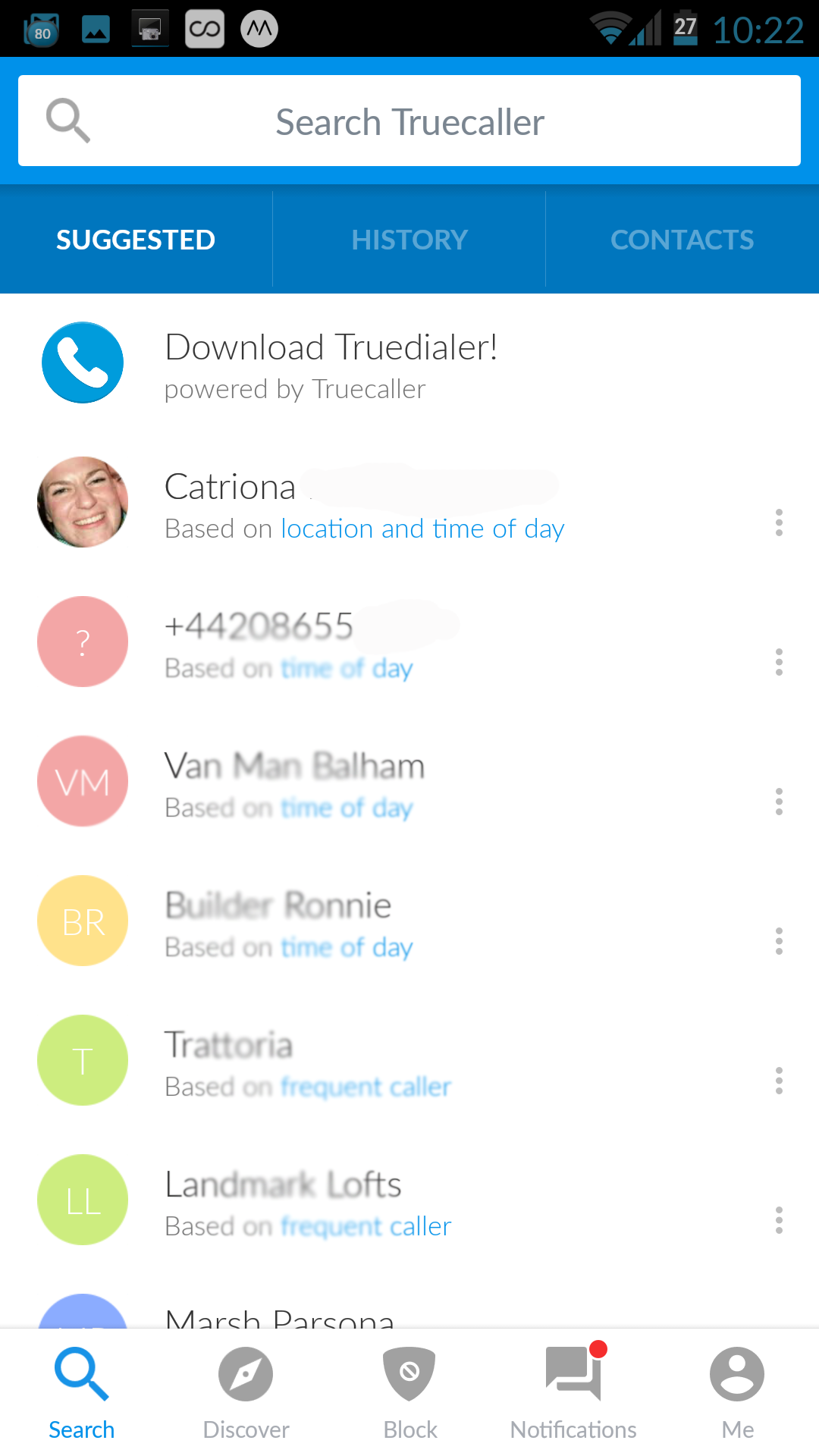Viewport: 819px width, 1456px height.
Task: Open the Download Truedialer promotion
Action: [409, 362]
